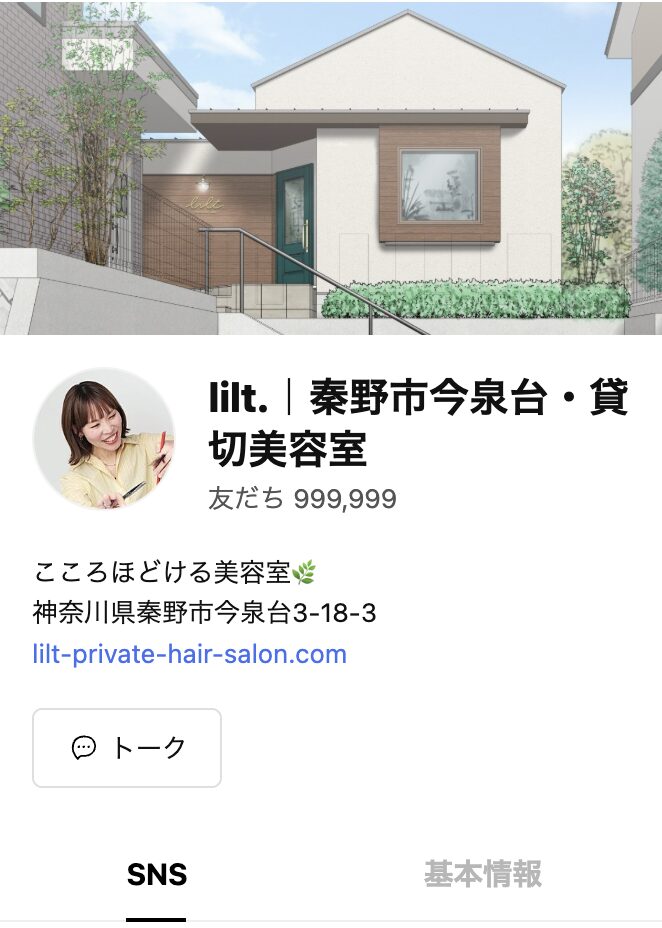Open the トーク chat button
This screenshot has width=662, height=928.
[127, 748]
